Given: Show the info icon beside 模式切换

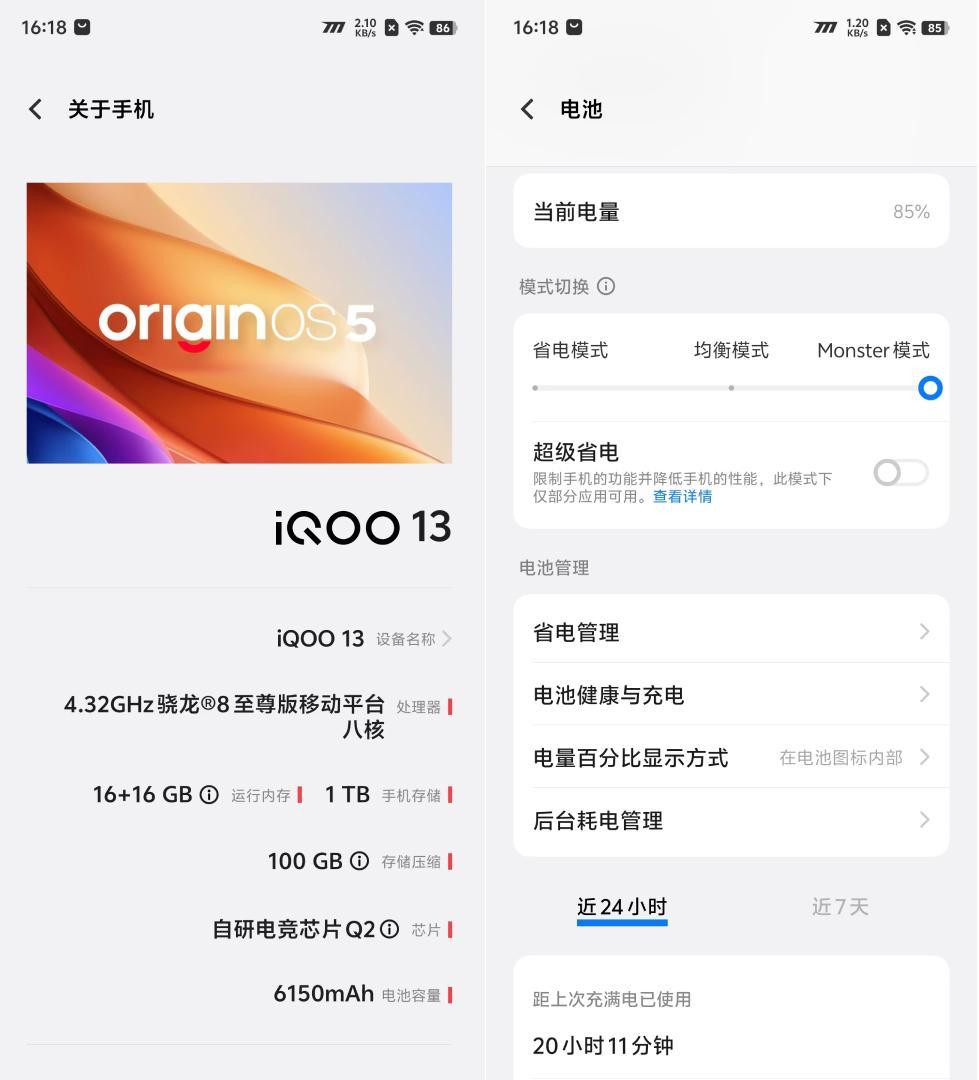Looking at the screenshot, I should 606,286.
